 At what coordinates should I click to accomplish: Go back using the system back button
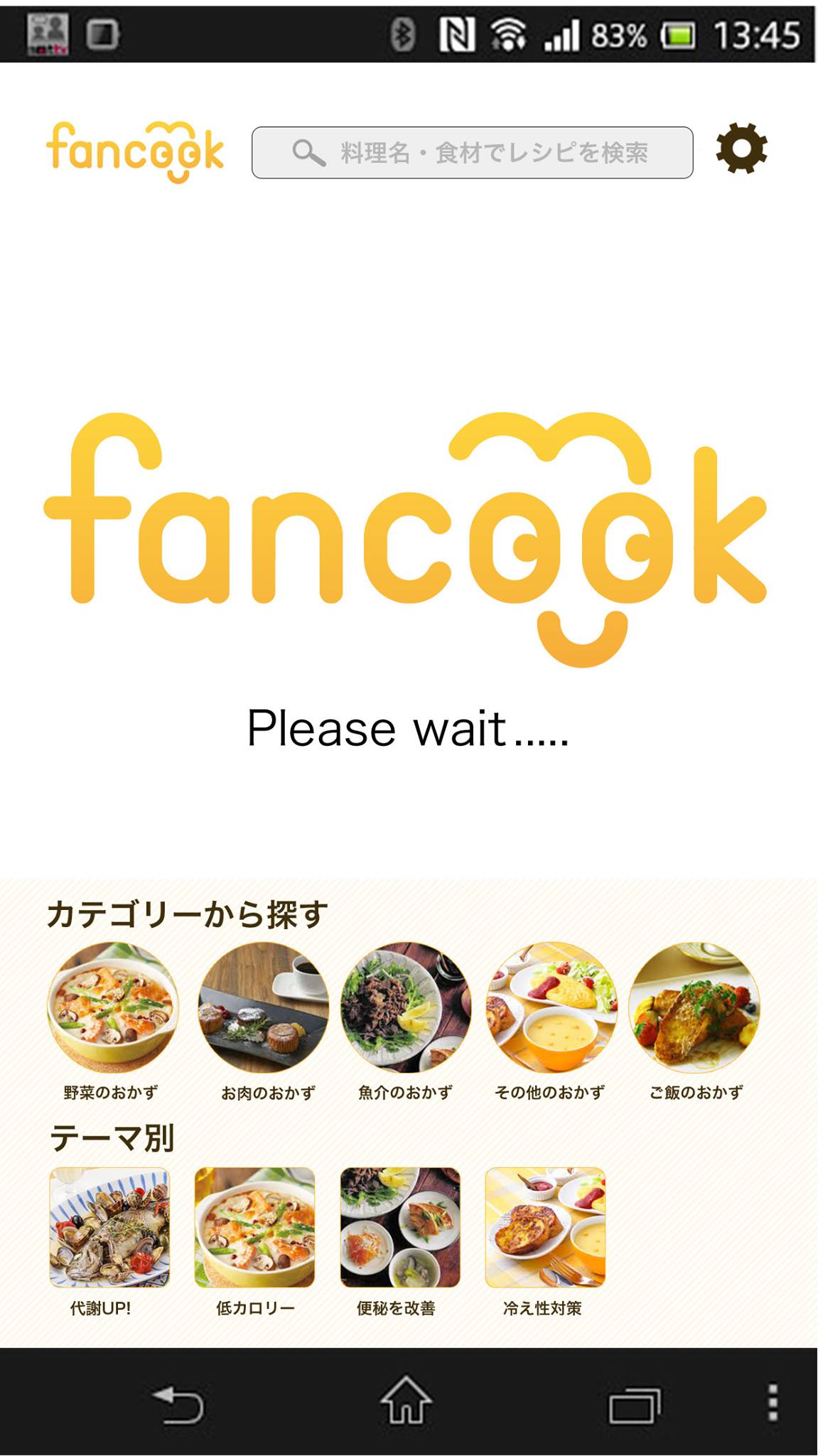[178, 1404]
